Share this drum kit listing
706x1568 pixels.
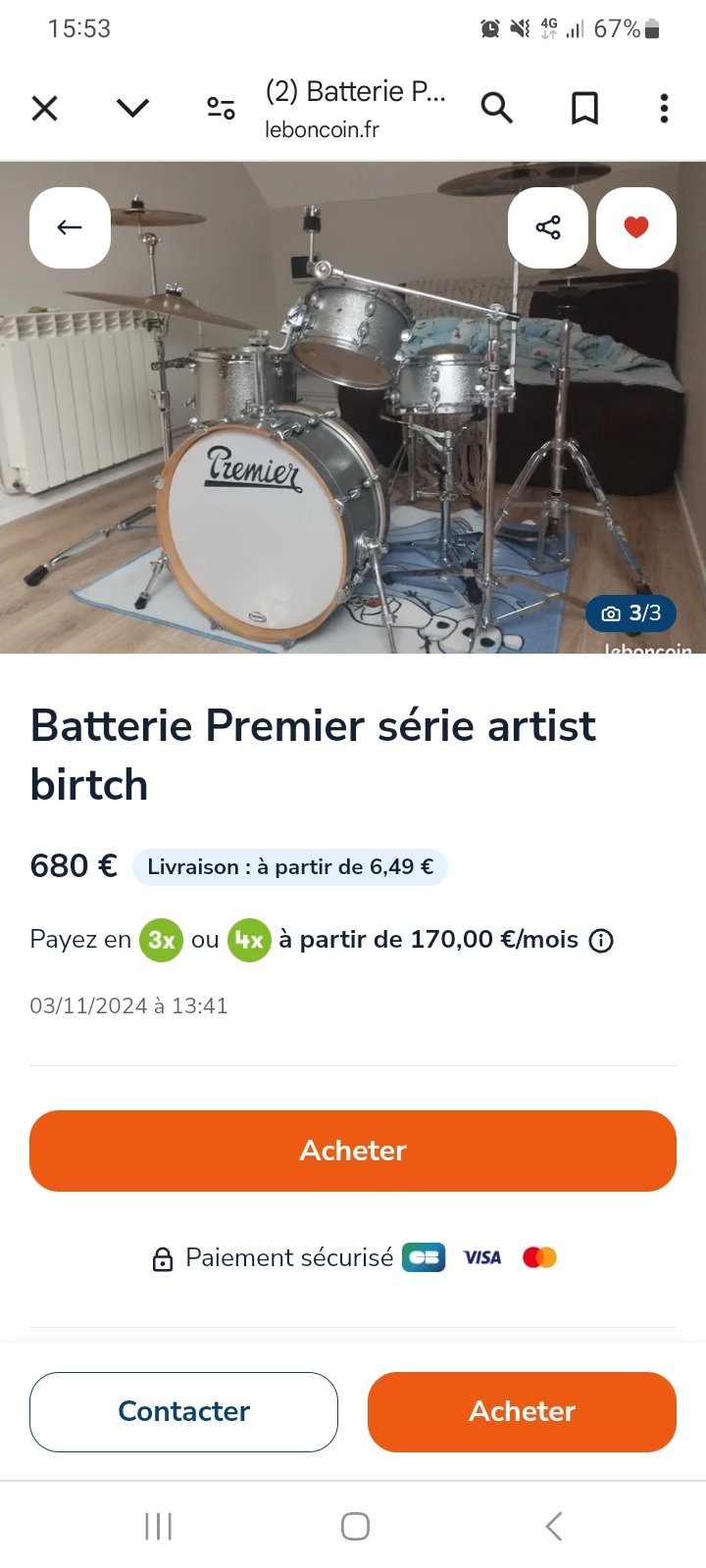[548, 227]
